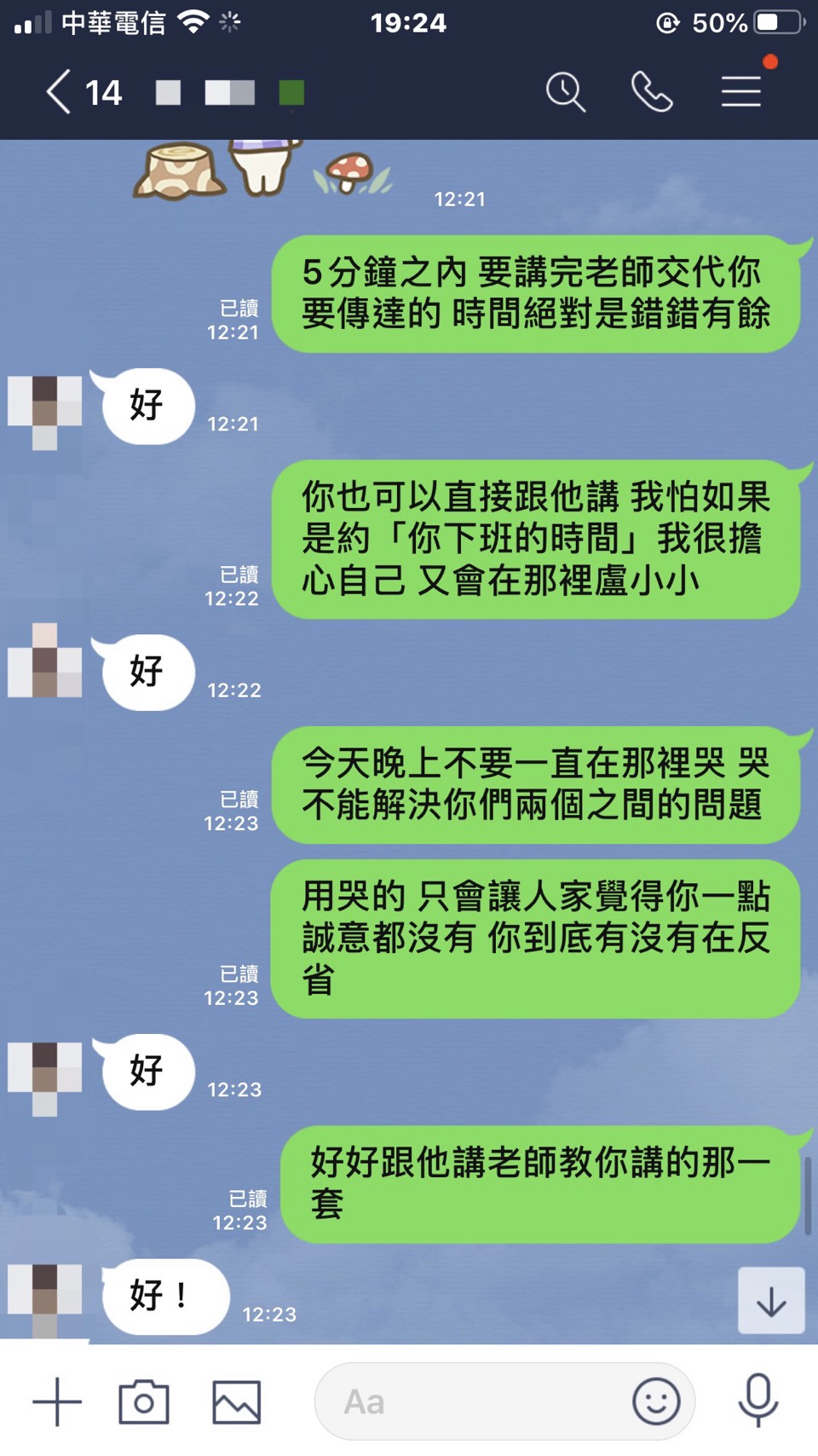Open the camera to take a photo
The height and width of the screenshot is (1456, 818).
tap(144, 1401)
